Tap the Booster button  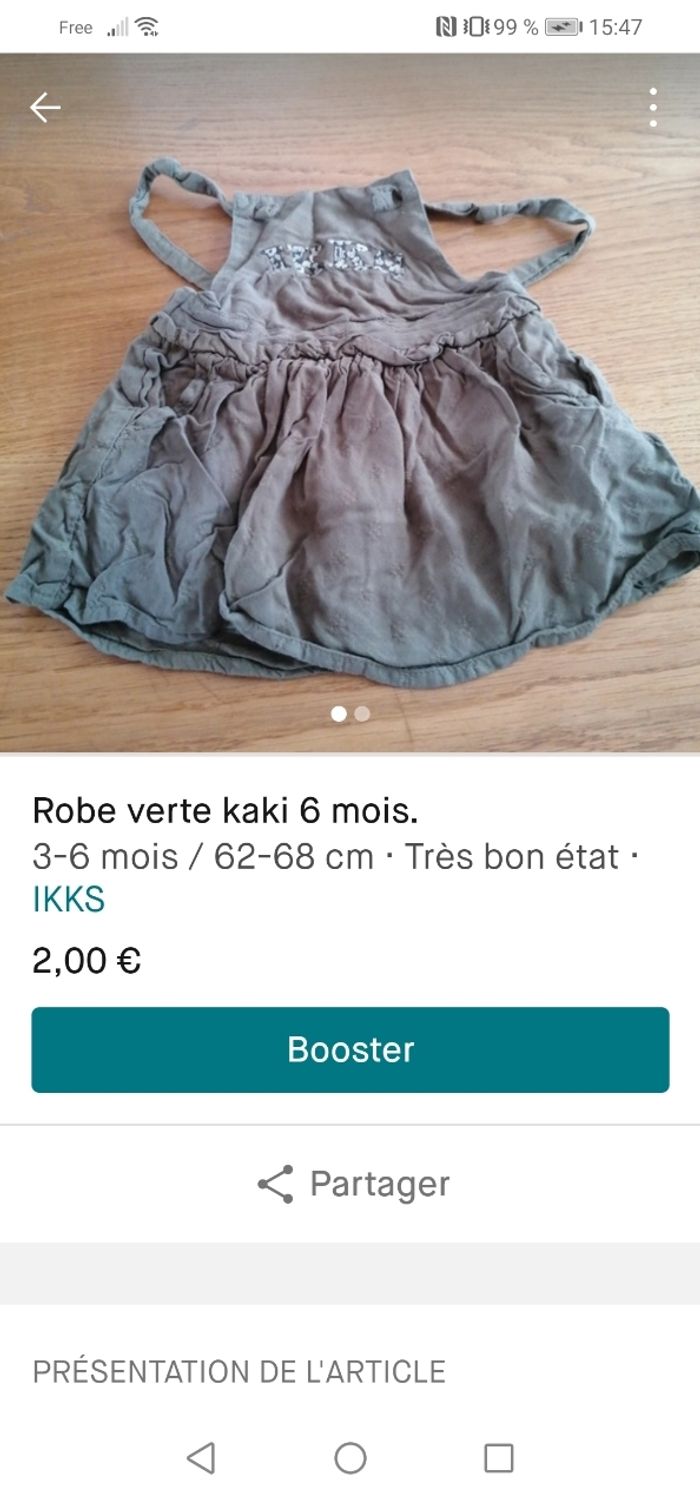pos(350,1050)
